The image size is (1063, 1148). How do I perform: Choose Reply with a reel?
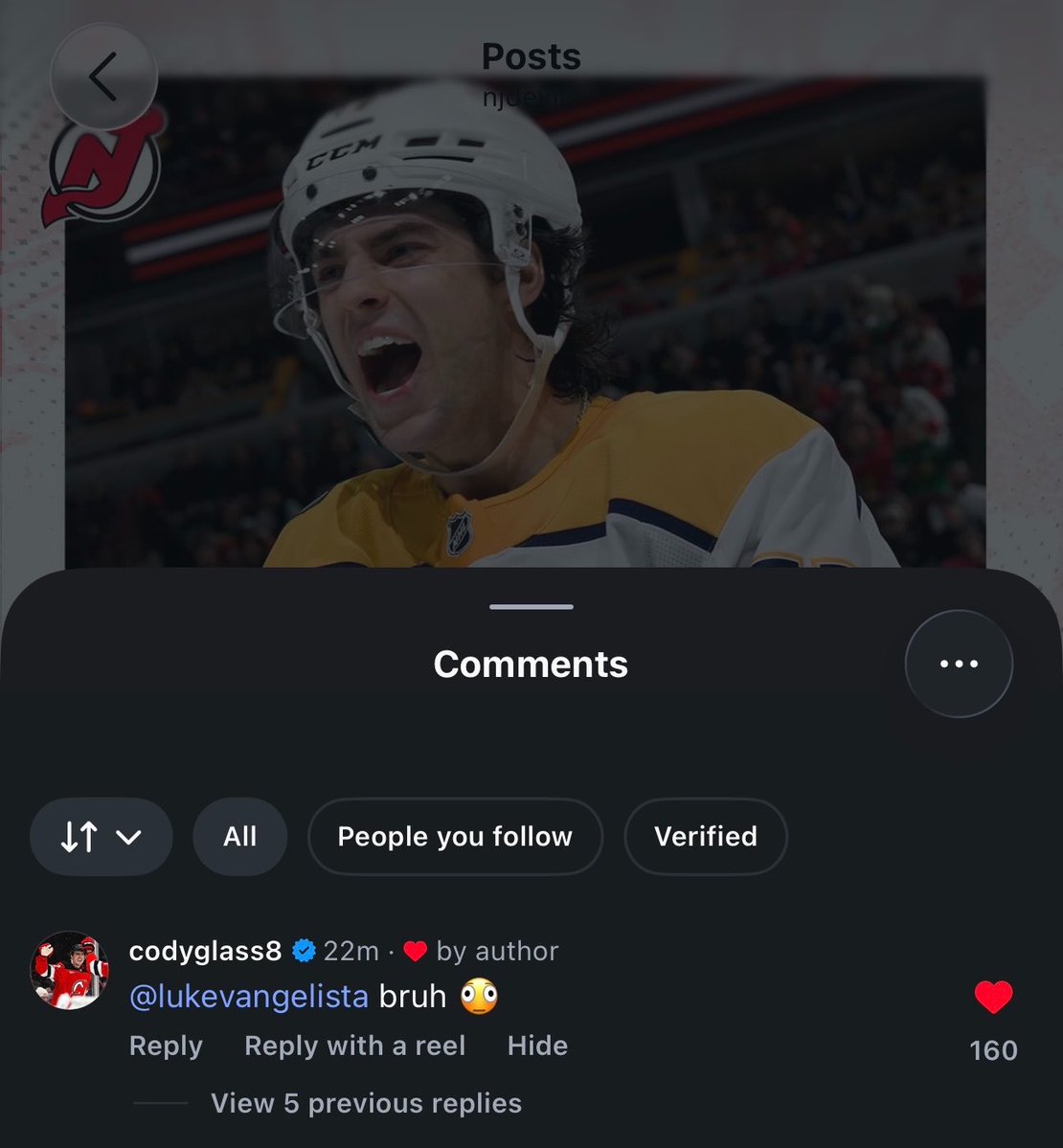coord(355,1046)
